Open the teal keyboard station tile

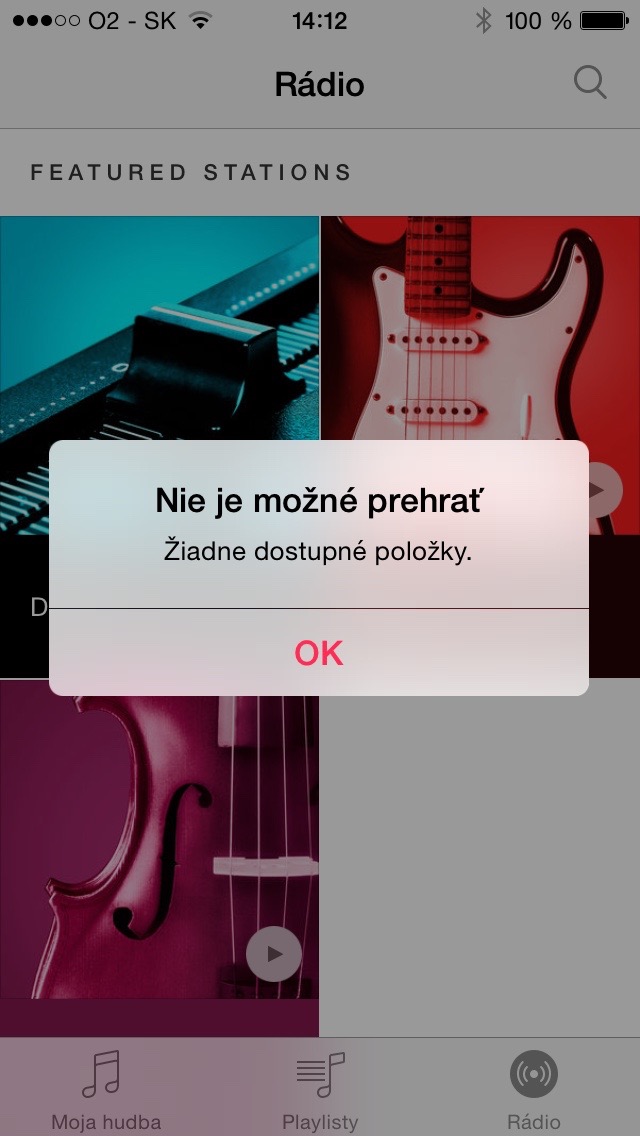click(x=160, y=330)
